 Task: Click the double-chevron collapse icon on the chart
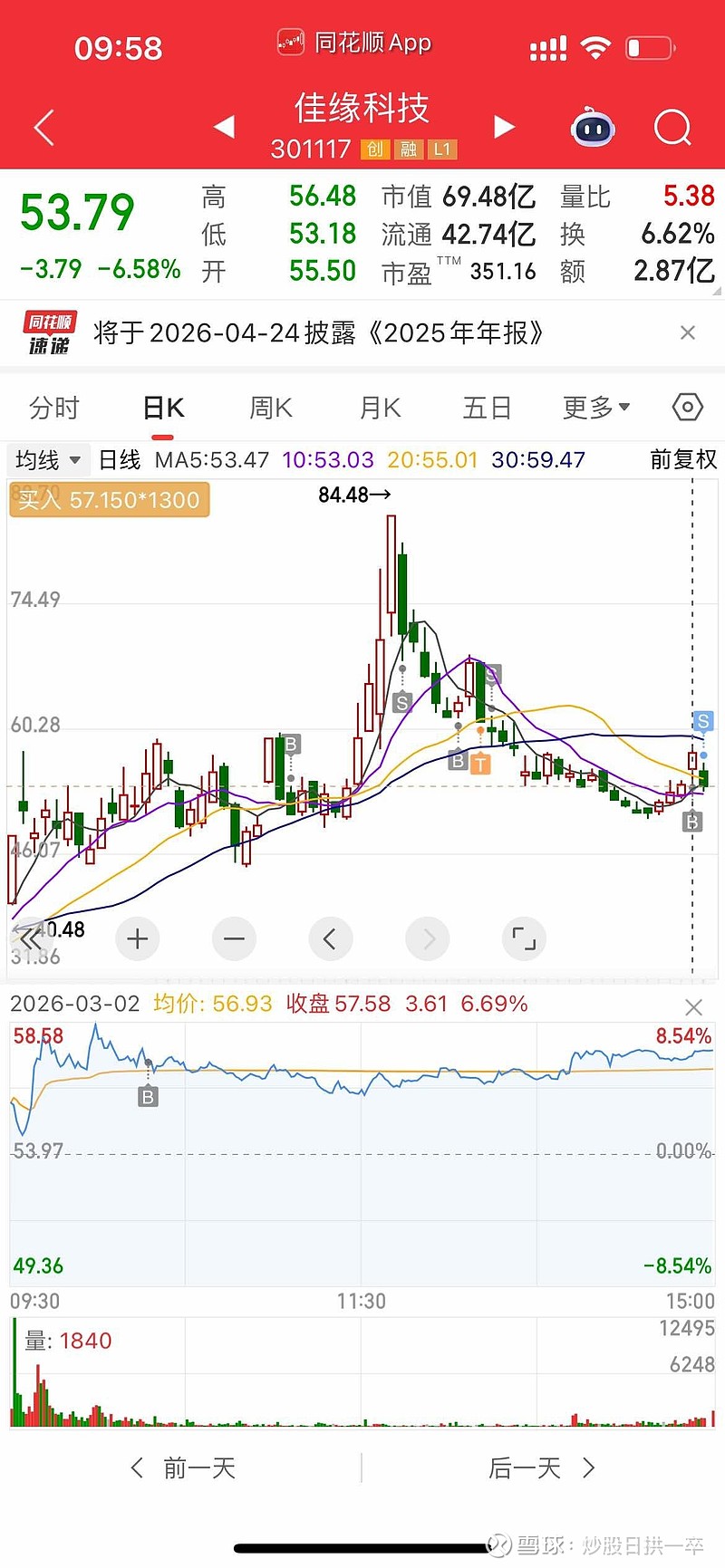pos(31,939)
